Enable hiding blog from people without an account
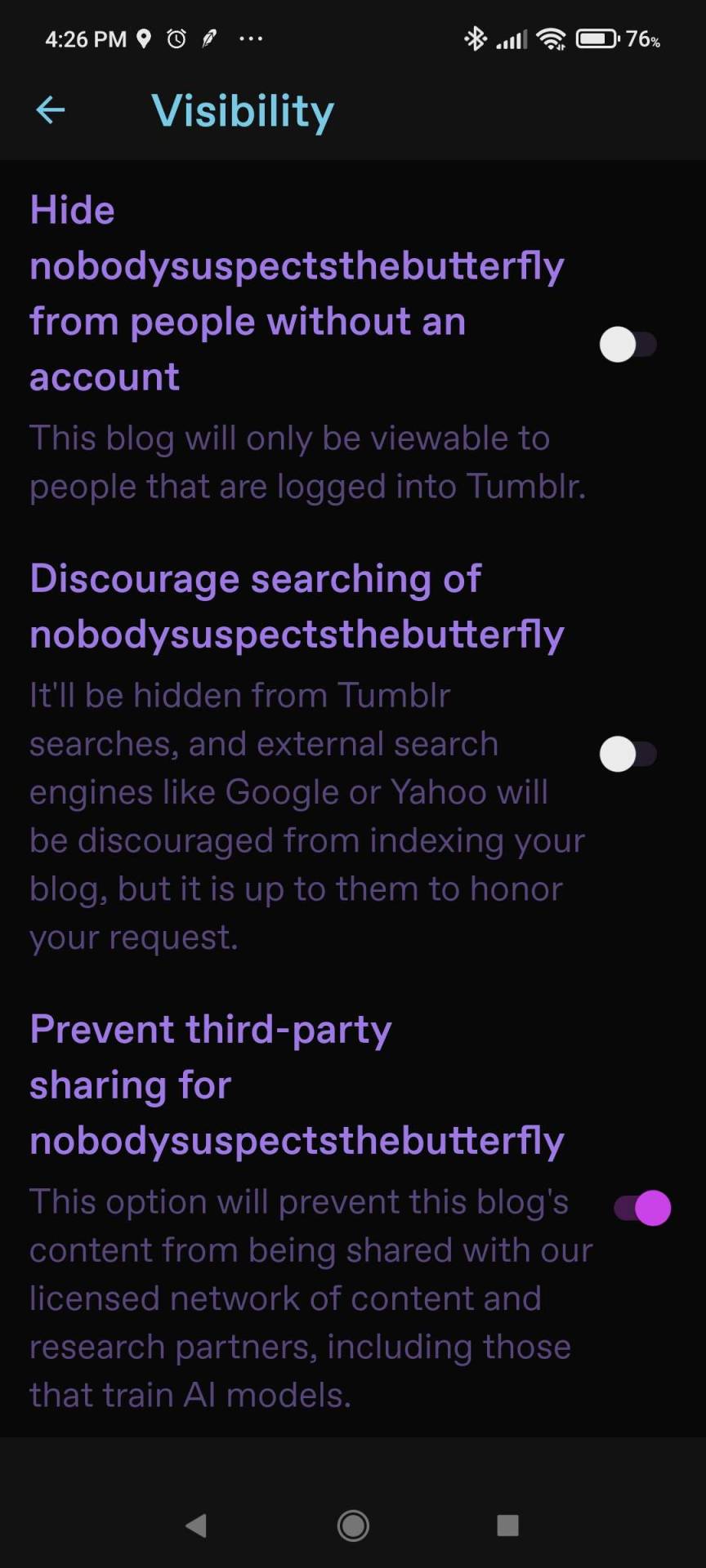The height and width of the screenshot is (1568, 706). coord(628,345)
